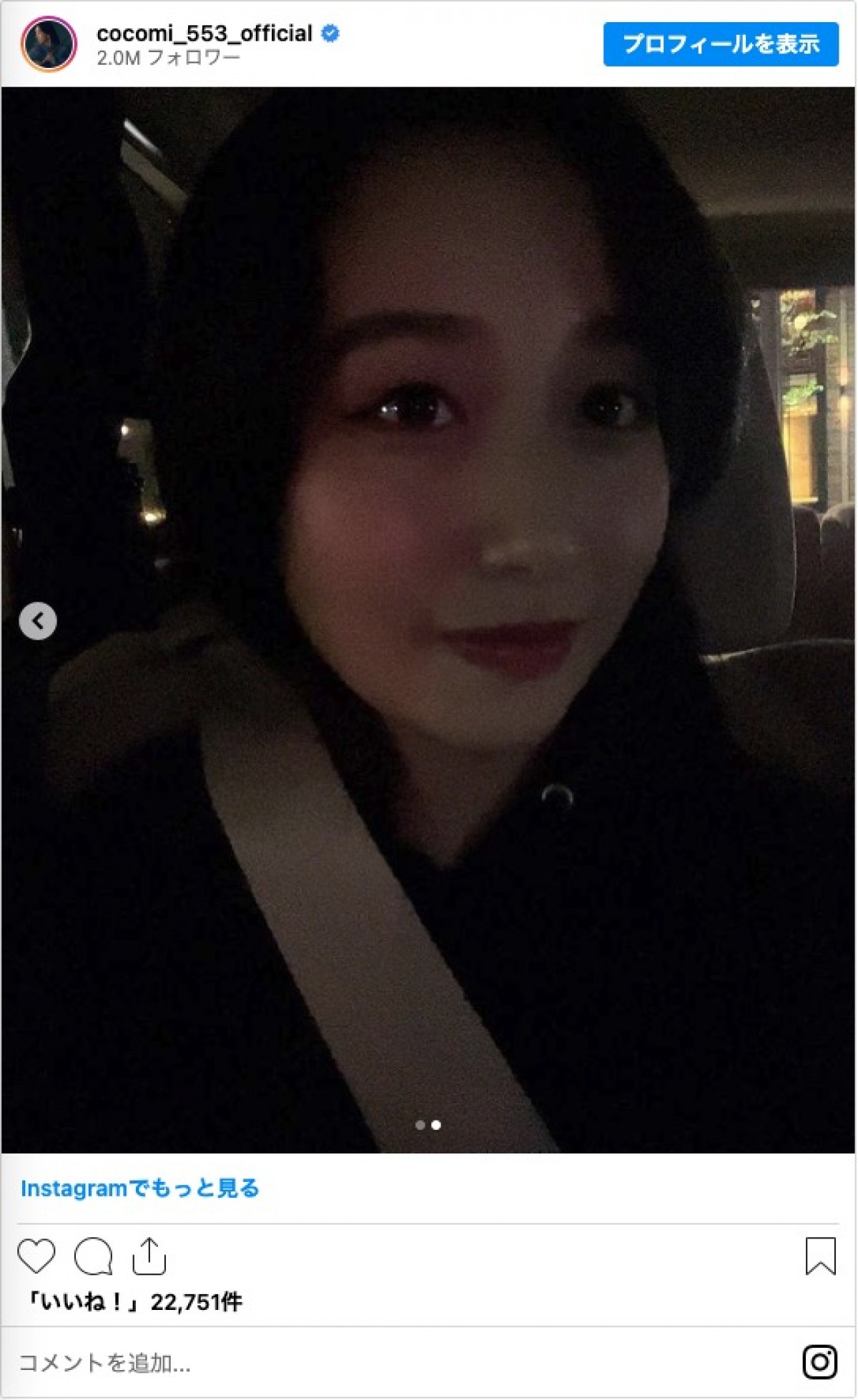Screen dimensions: 858x1400
Task: Open Instagram via the bottom logo icon
Action: [x=819, y=1361]
